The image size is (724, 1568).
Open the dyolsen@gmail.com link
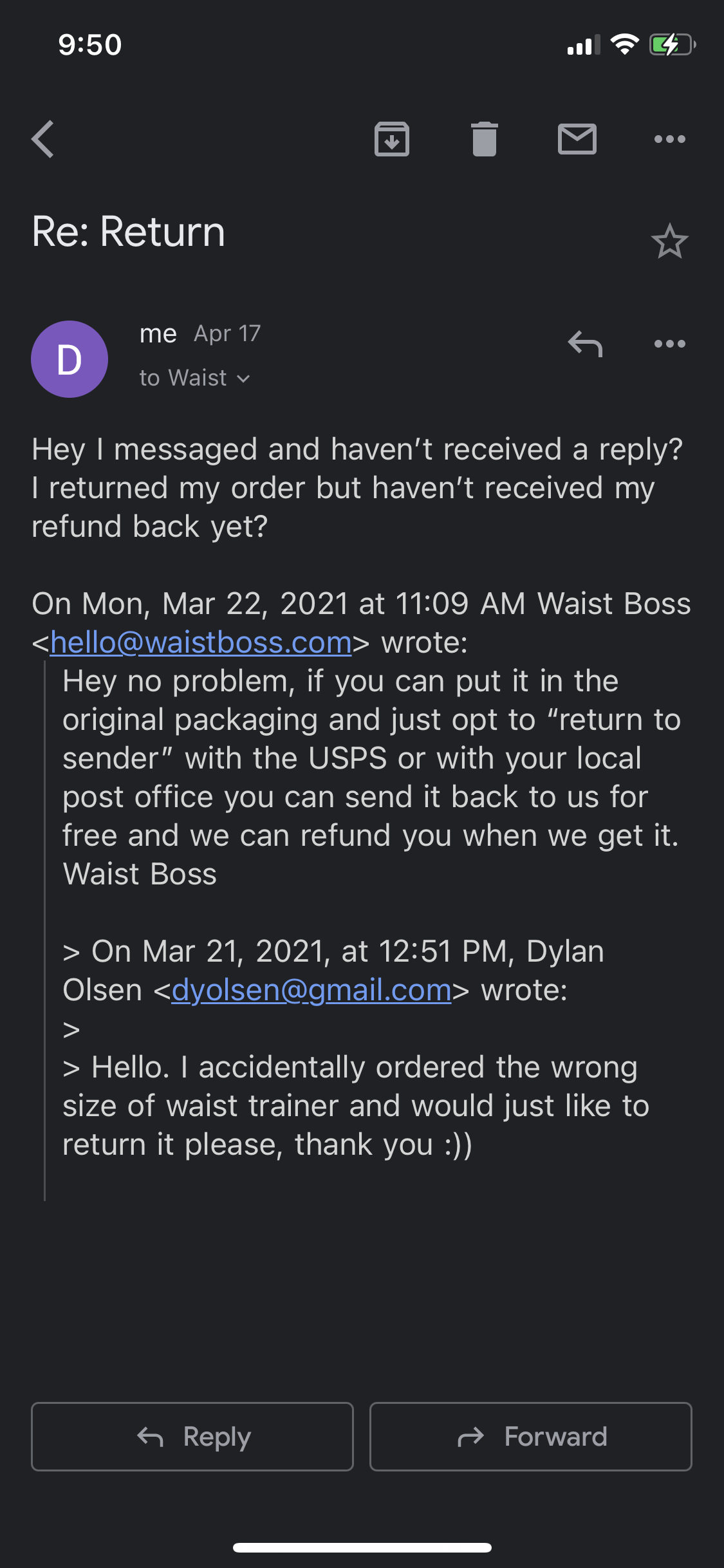pyautogui.click(x=311, y=990)
